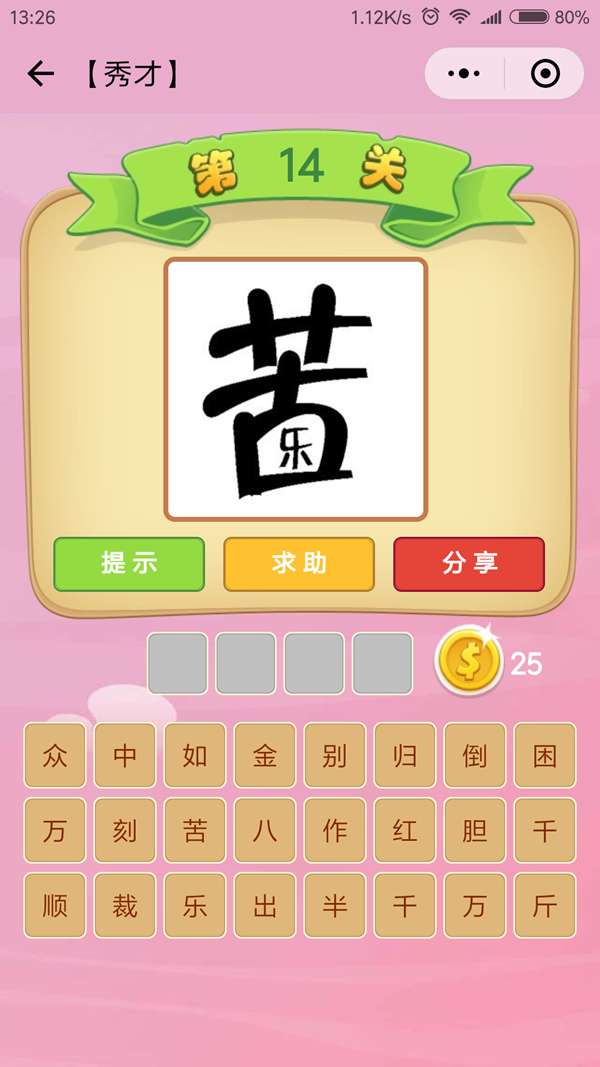Select the 众 character tile
This screenshot has width=600, height=1067.
tap(55, 755)
